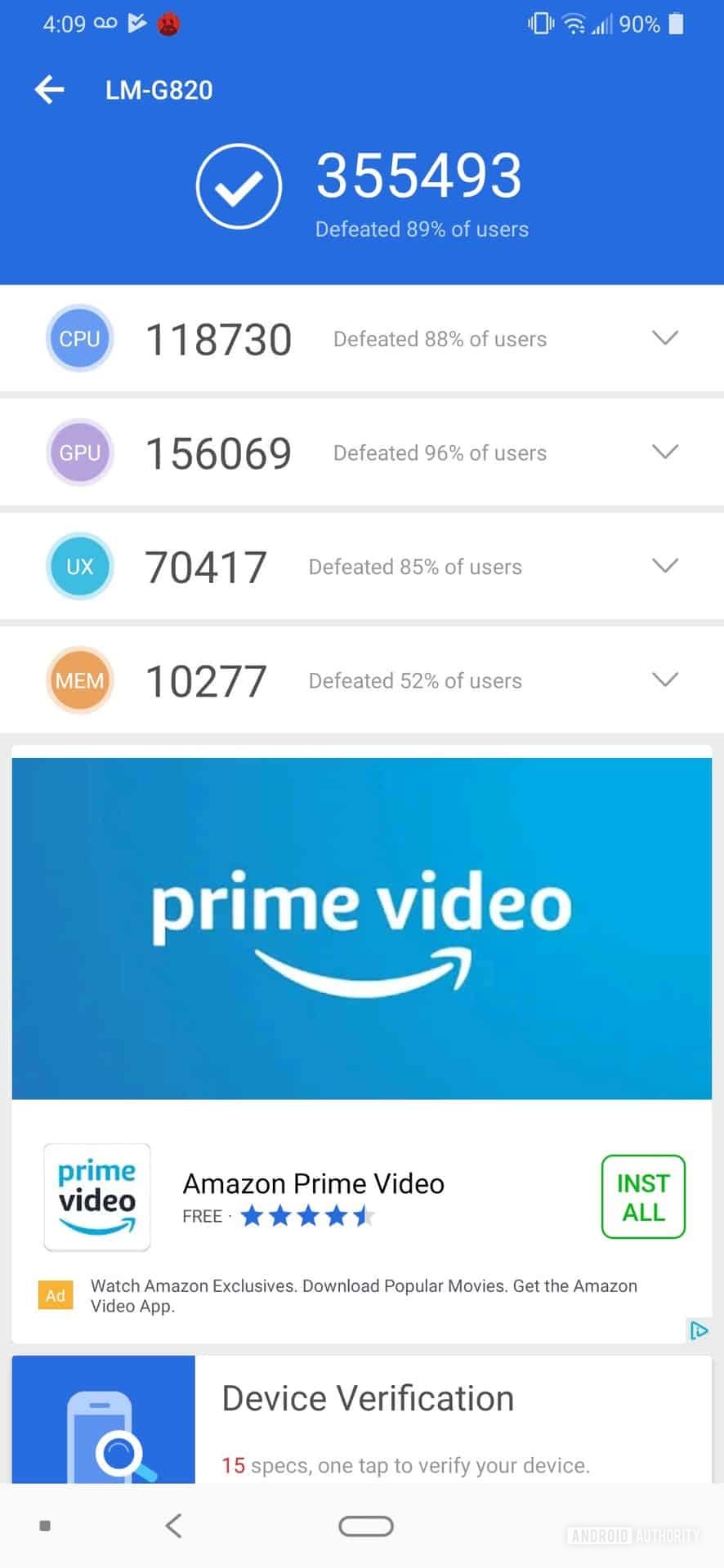Tap the system home button
The width and height of the screenshot is (724, 1568).
[x=365, y=1526]
